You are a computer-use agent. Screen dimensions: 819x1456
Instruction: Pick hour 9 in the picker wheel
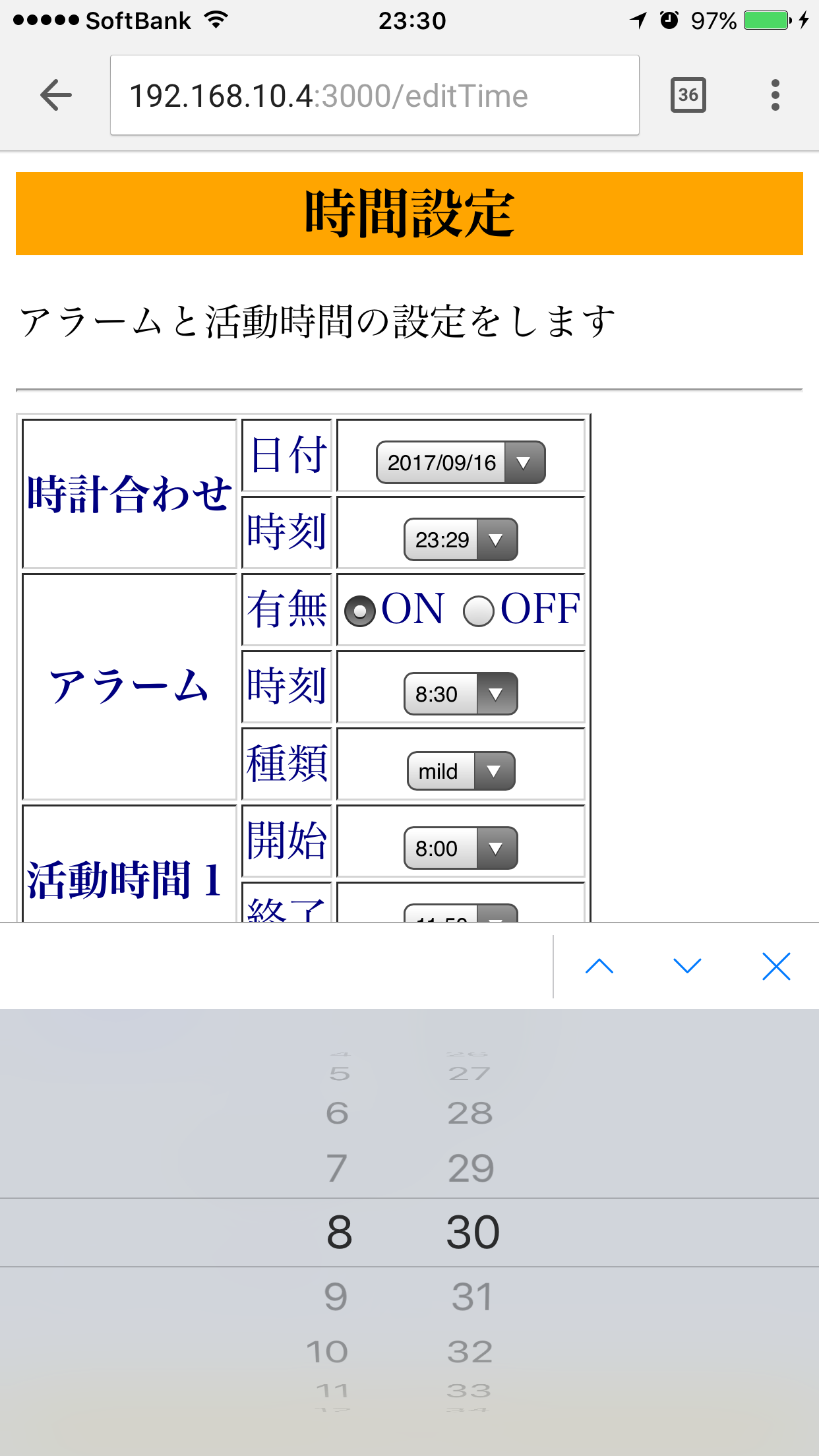click(336, 1297)
